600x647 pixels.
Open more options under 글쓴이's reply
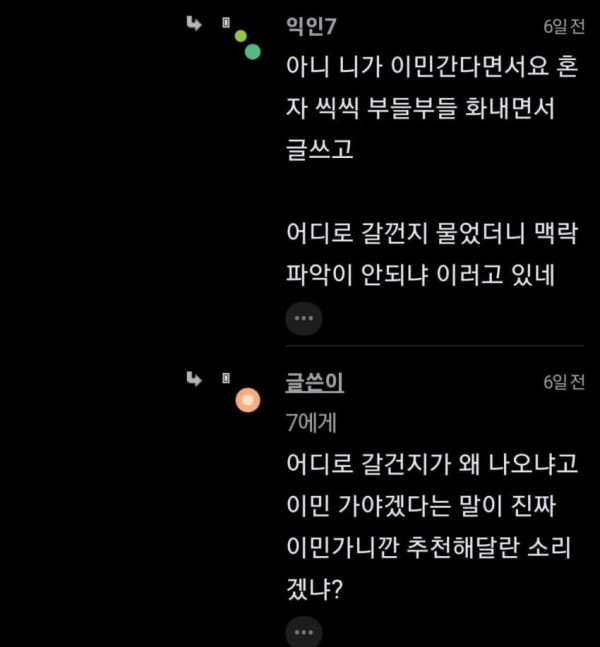(304, 632)
